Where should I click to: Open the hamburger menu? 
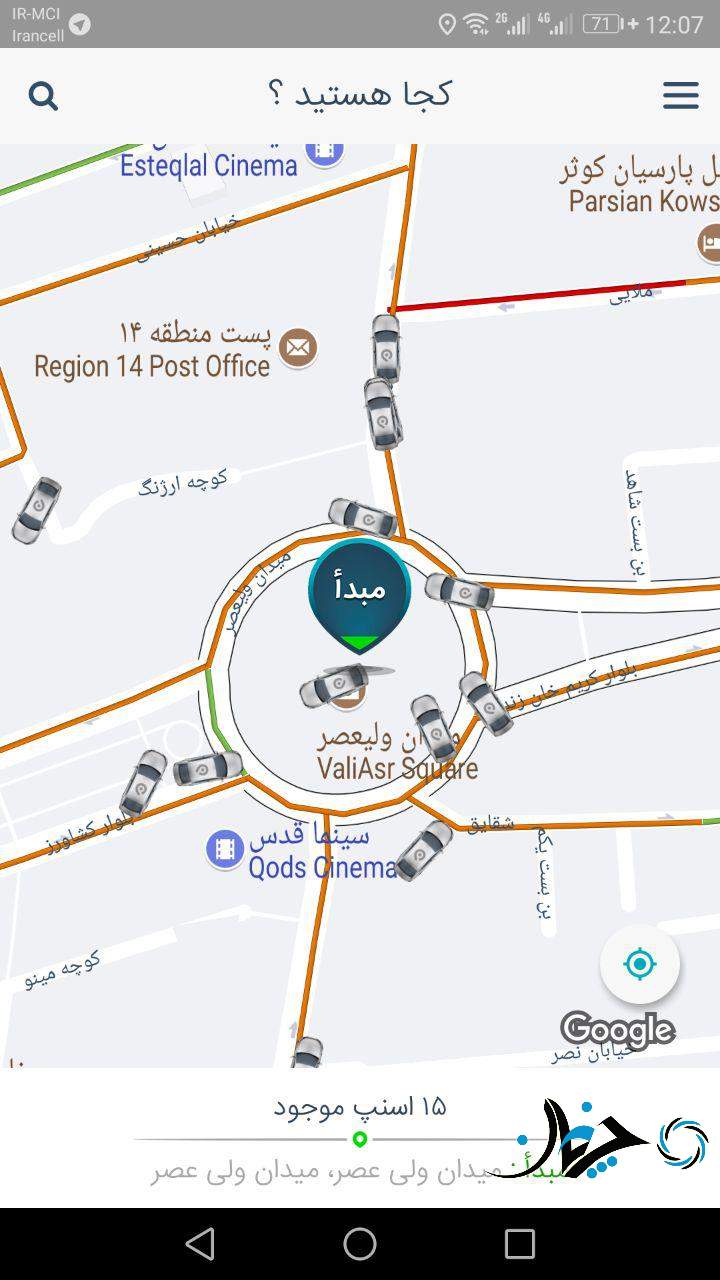[681, 95]
